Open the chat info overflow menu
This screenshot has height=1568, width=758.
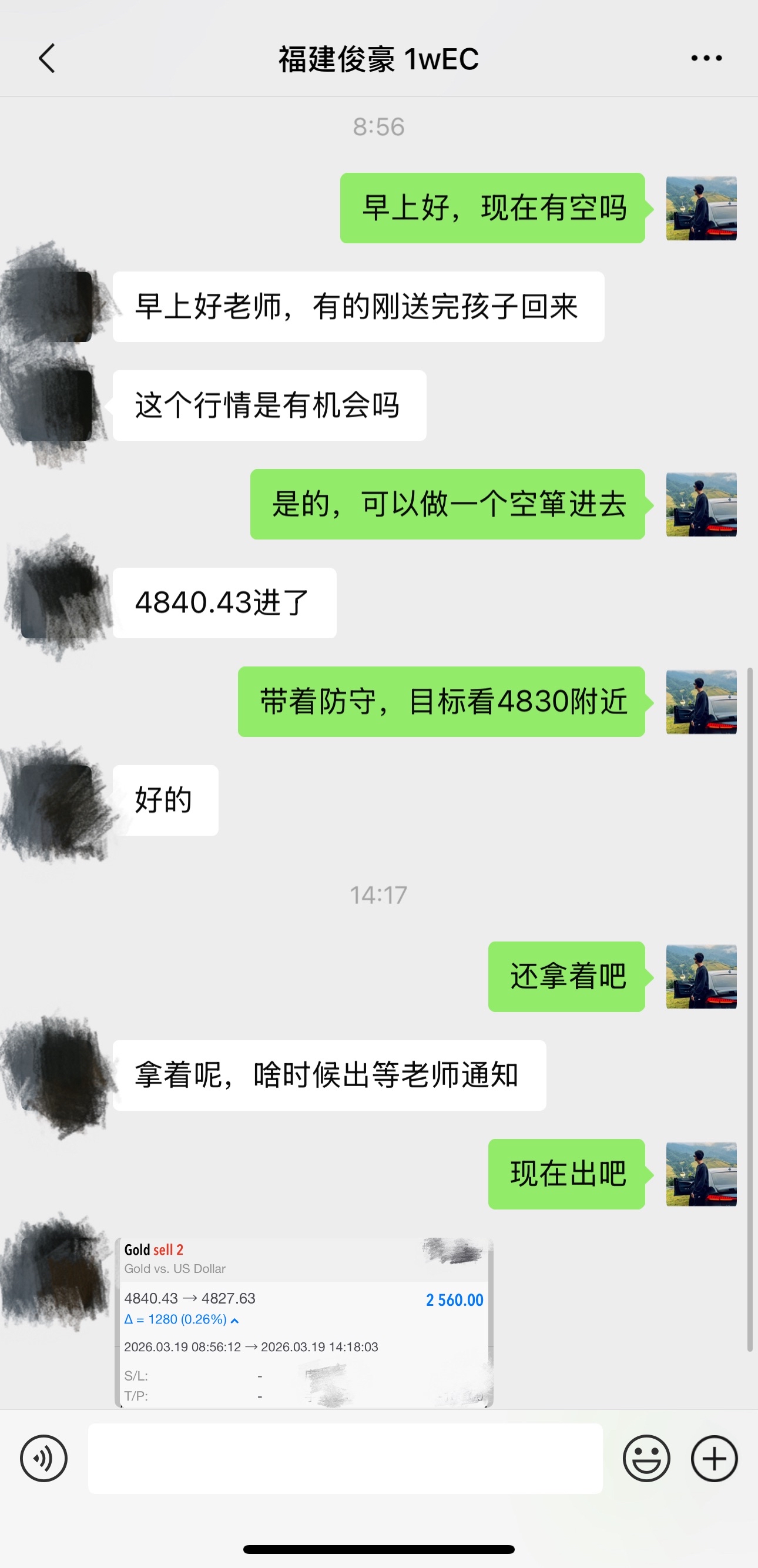pos(706,58)
